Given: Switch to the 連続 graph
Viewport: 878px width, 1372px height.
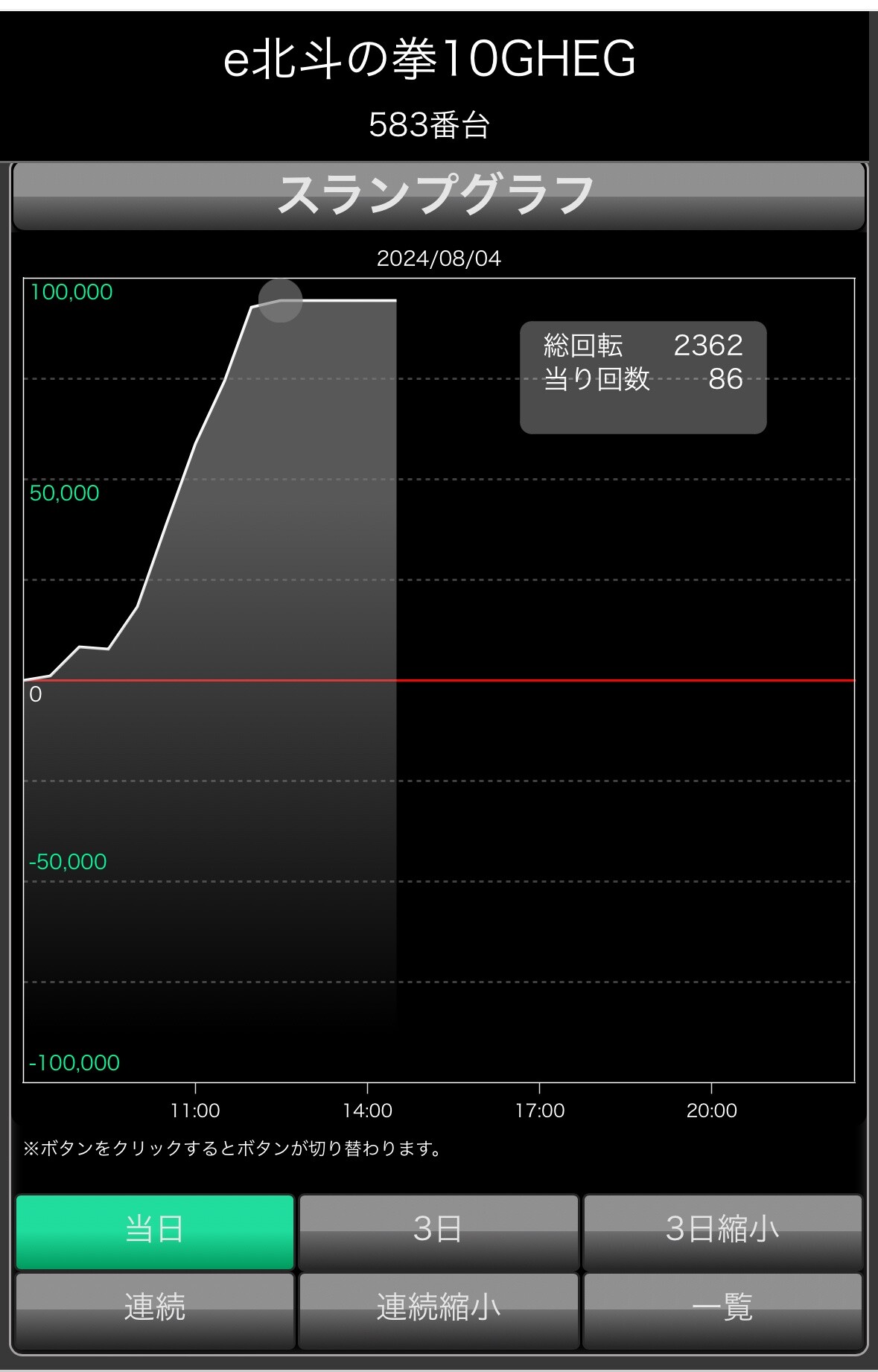Looking at the screenshot, I should (x=155, y=1309).
